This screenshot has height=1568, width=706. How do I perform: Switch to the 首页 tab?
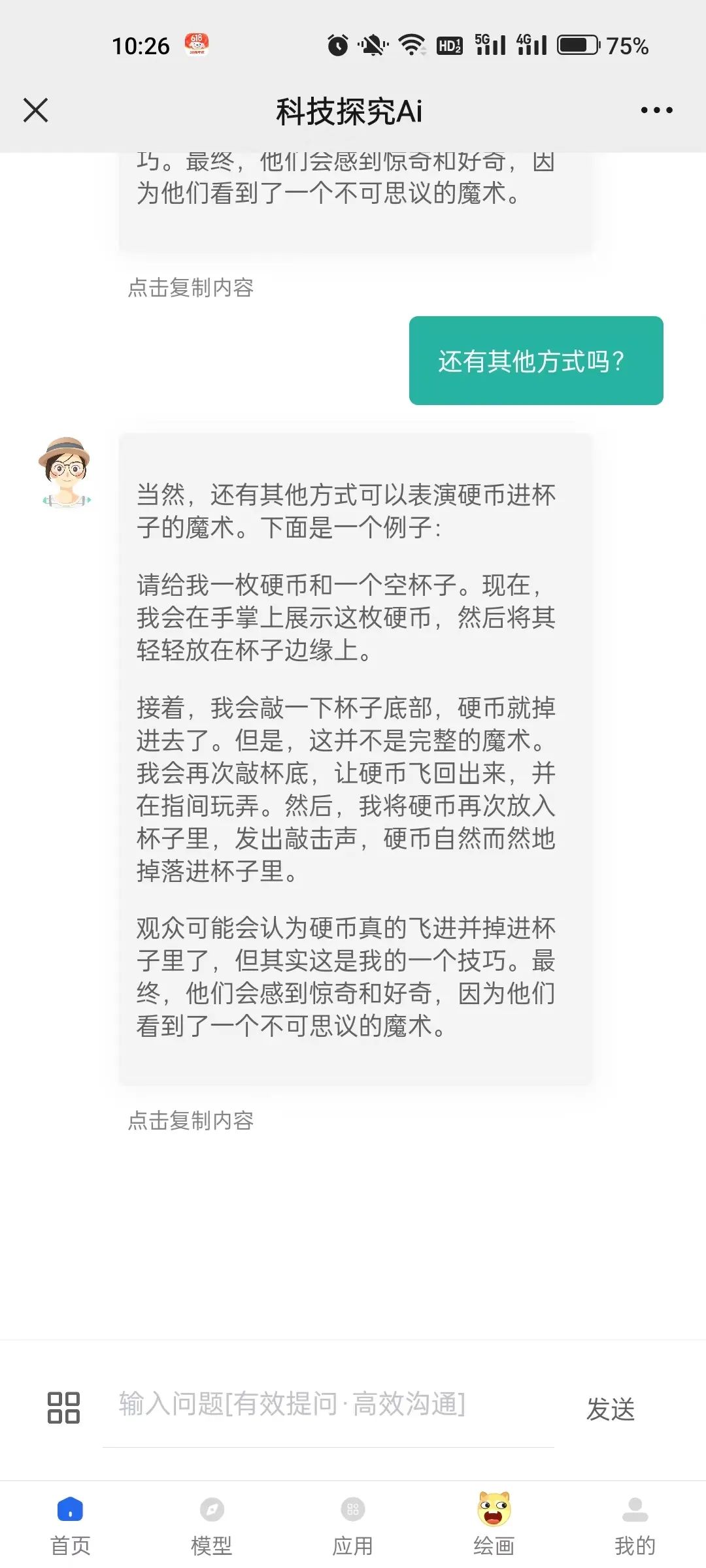[71, 1525]
